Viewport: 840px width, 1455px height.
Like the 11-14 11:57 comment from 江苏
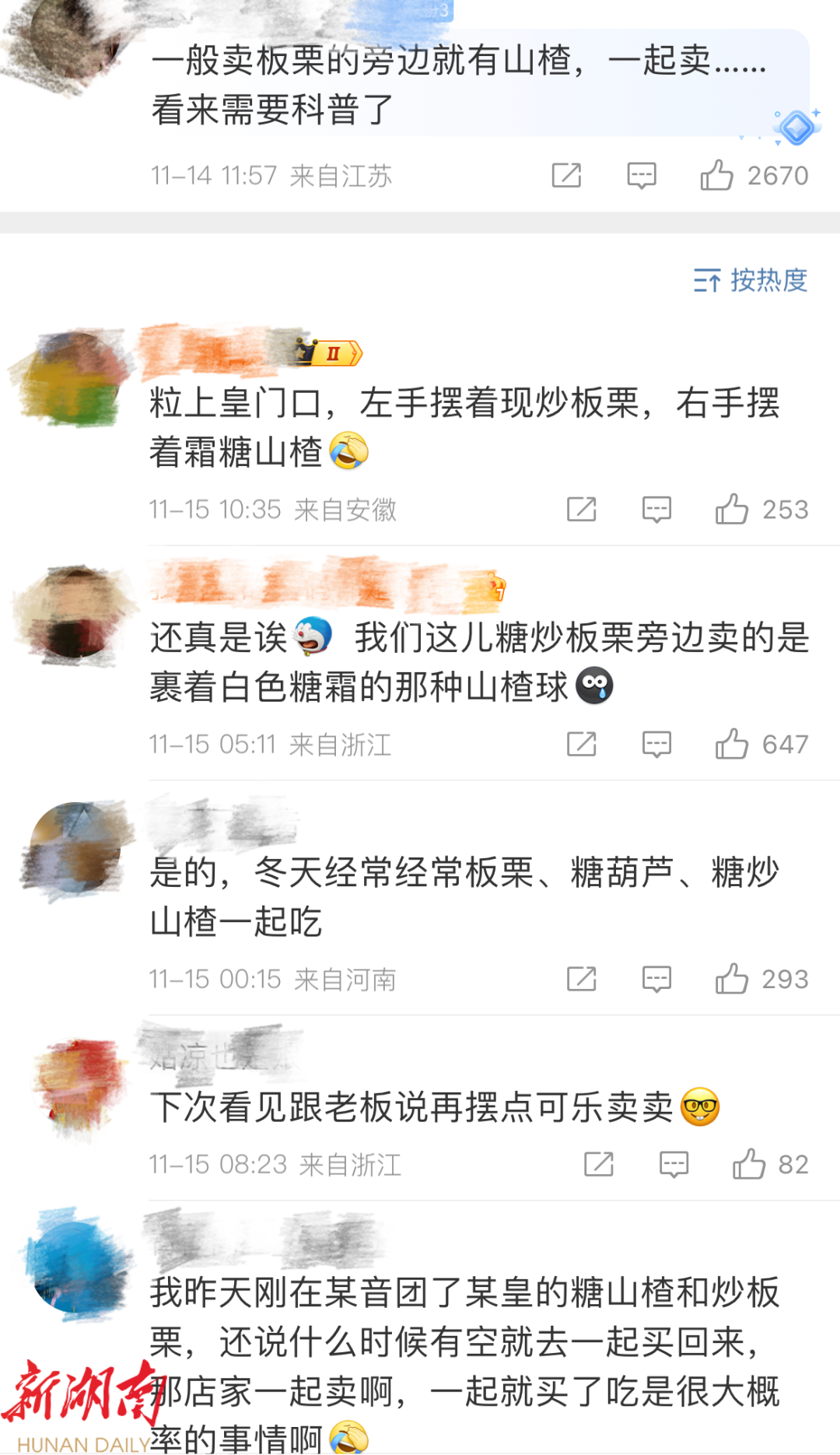(x=717, y=176)
